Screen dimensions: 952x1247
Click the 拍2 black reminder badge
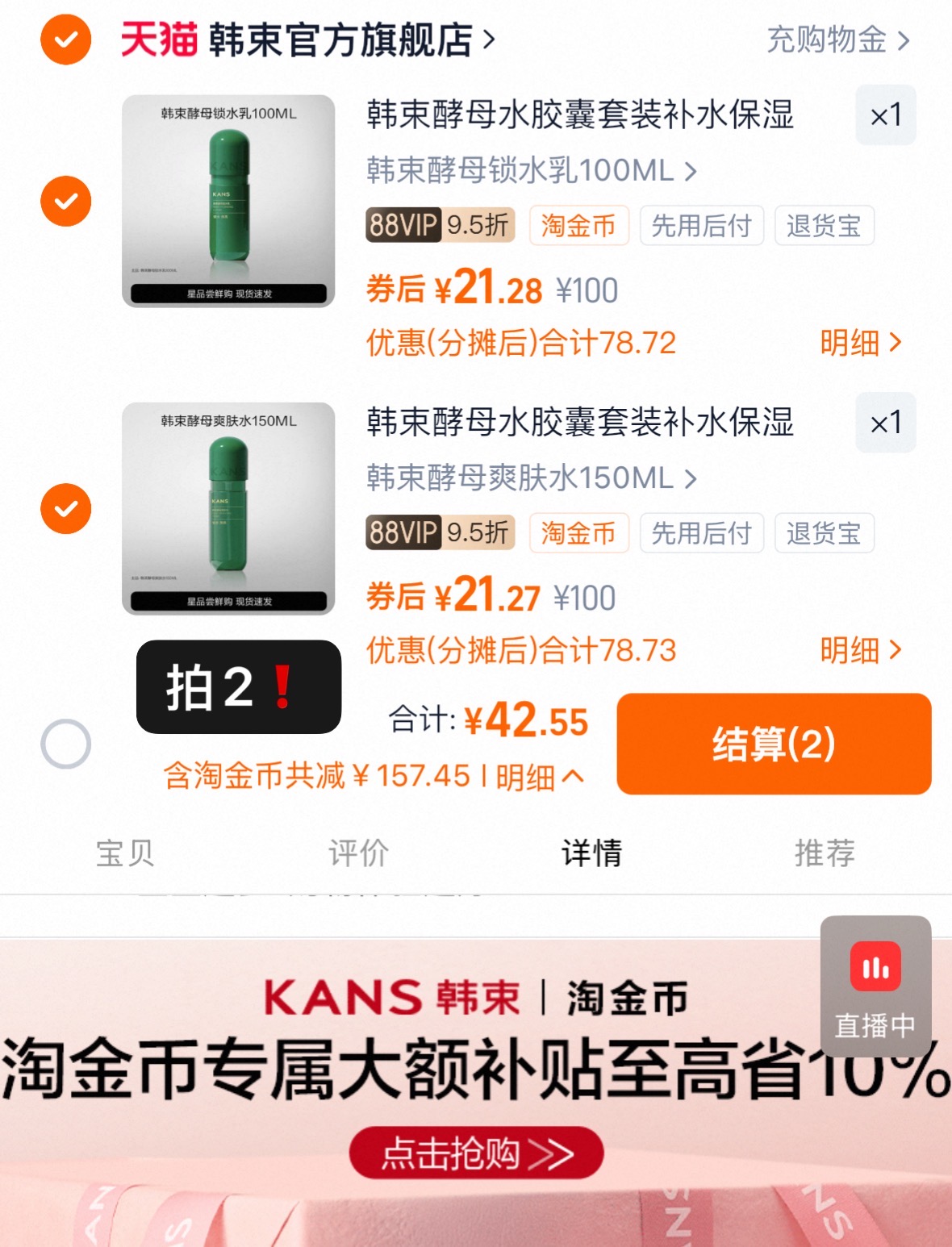point(236,687)
